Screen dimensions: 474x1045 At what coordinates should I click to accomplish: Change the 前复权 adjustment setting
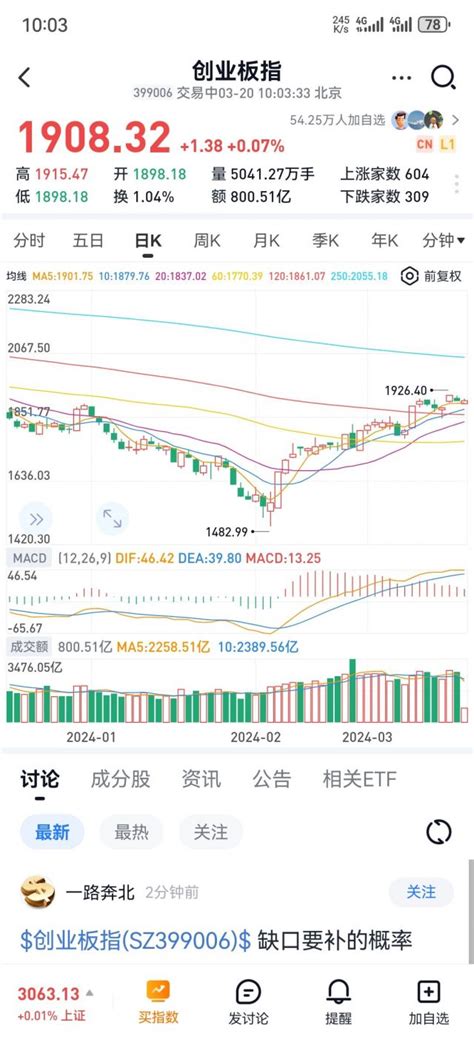[x=431, y=276]
